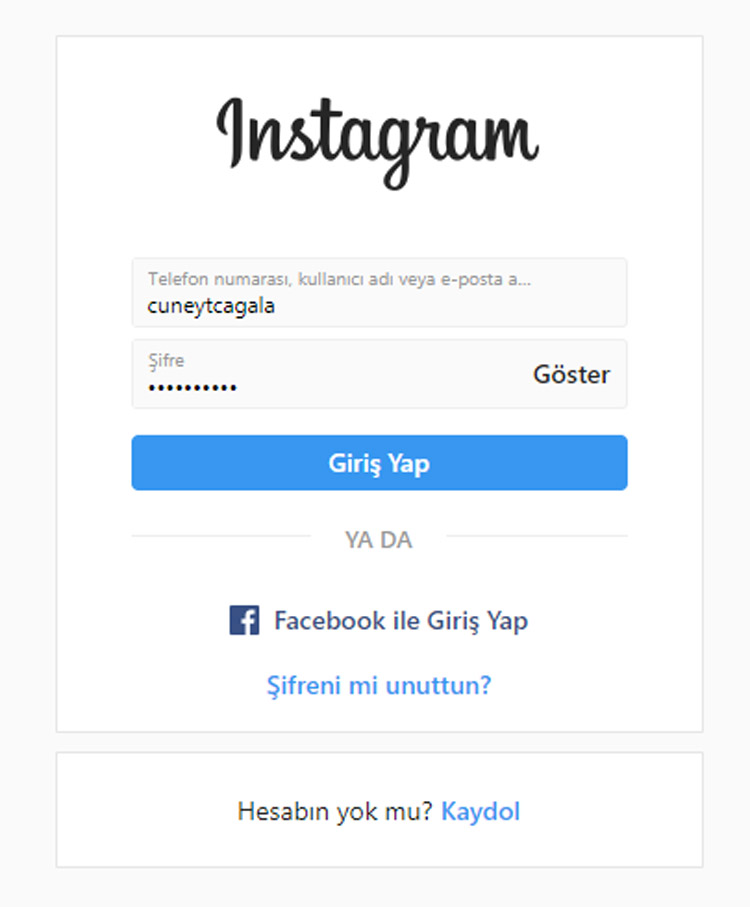Open the Kaydol sign-up link
This screenshot has height=907, width=750.
point(480,811)
